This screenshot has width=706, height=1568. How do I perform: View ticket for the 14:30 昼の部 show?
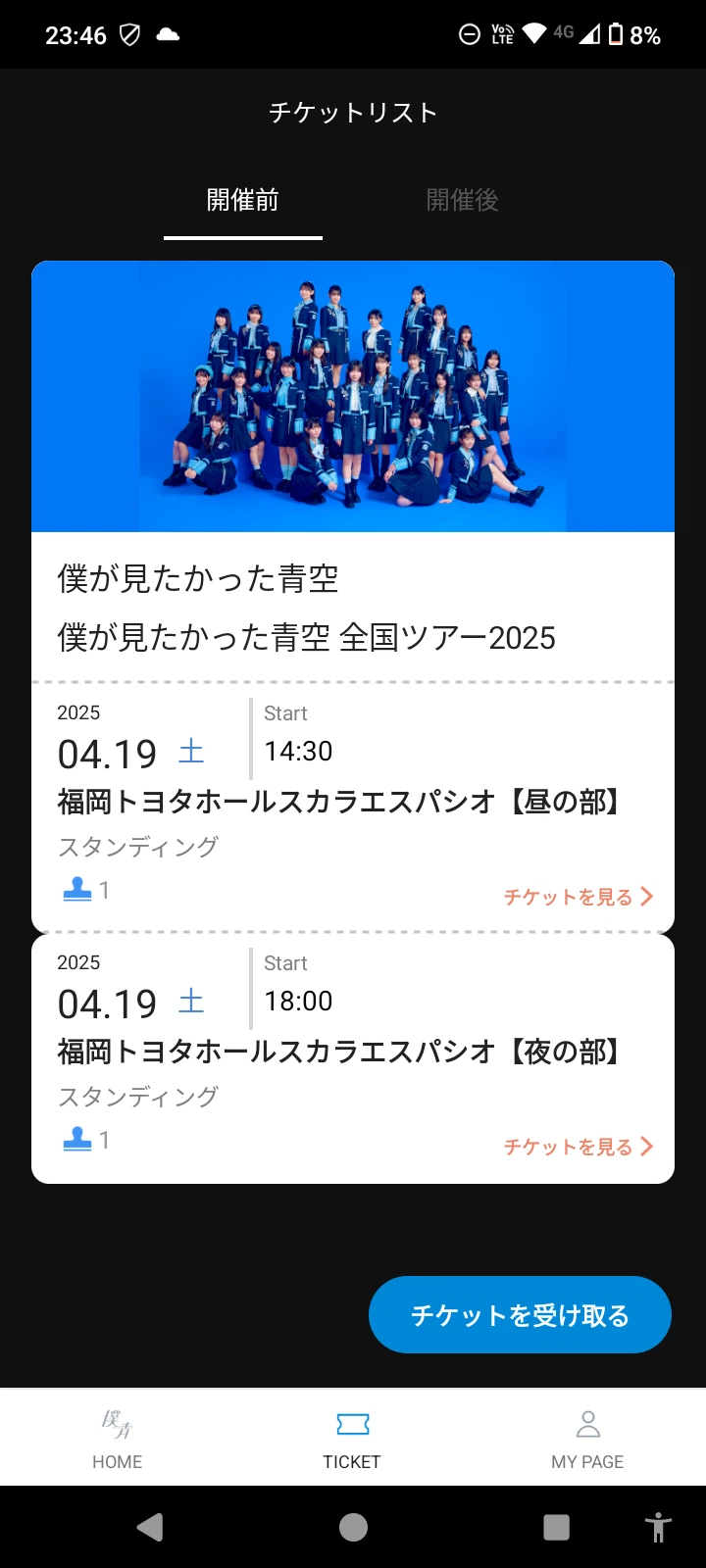tap(578, 897)
